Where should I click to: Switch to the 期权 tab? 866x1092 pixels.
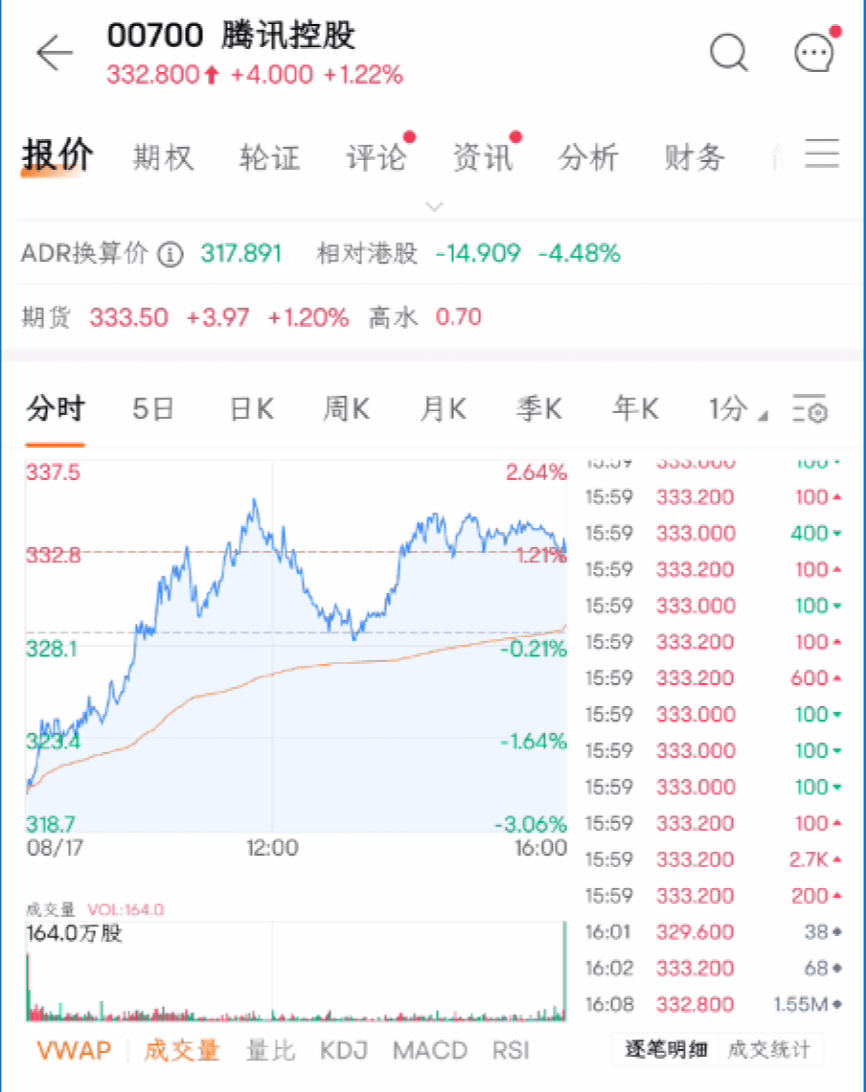[x=163, y=157]
